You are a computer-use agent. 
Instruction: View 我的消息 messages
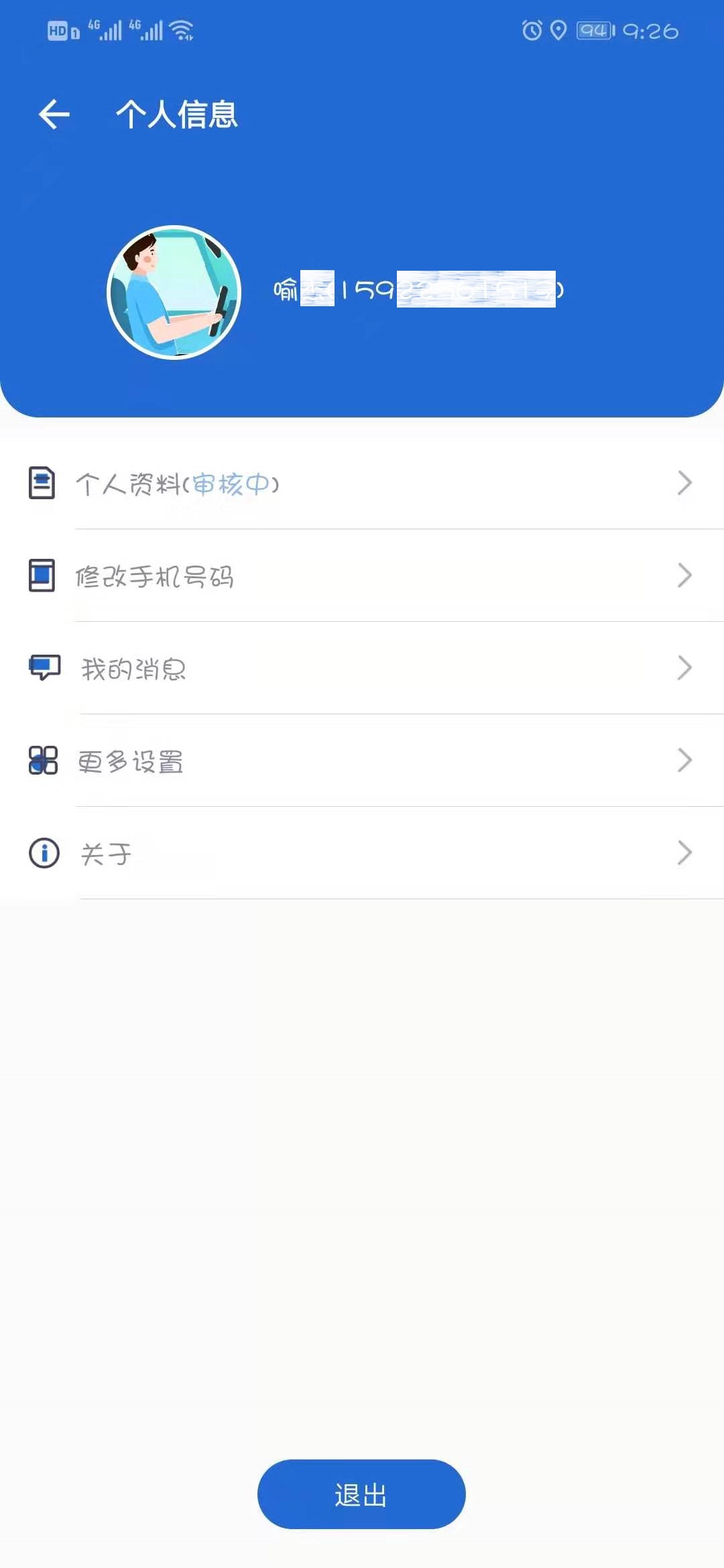pos(362,668)
